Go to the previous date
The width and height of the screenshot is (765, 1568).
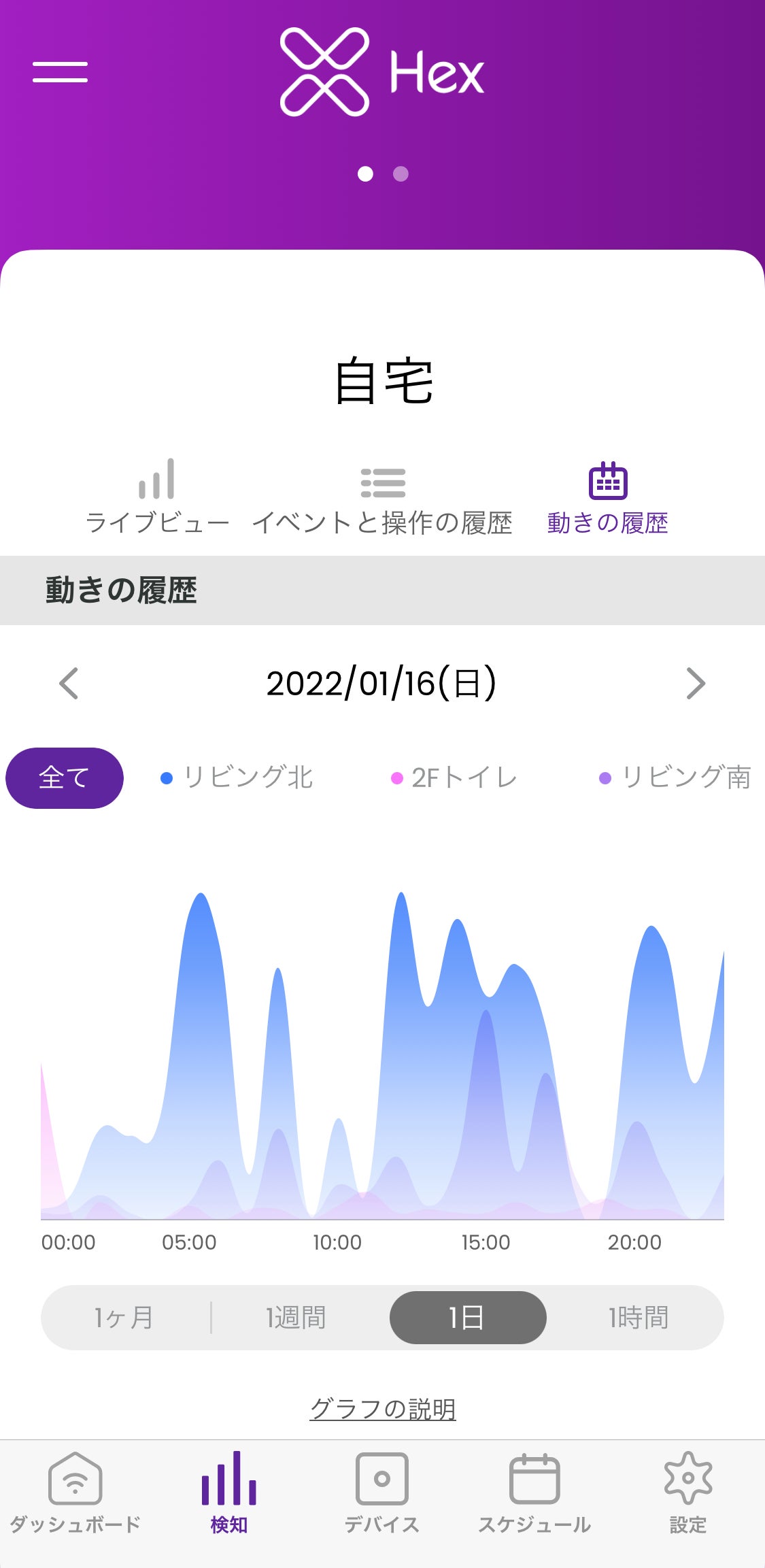(69, 684)
